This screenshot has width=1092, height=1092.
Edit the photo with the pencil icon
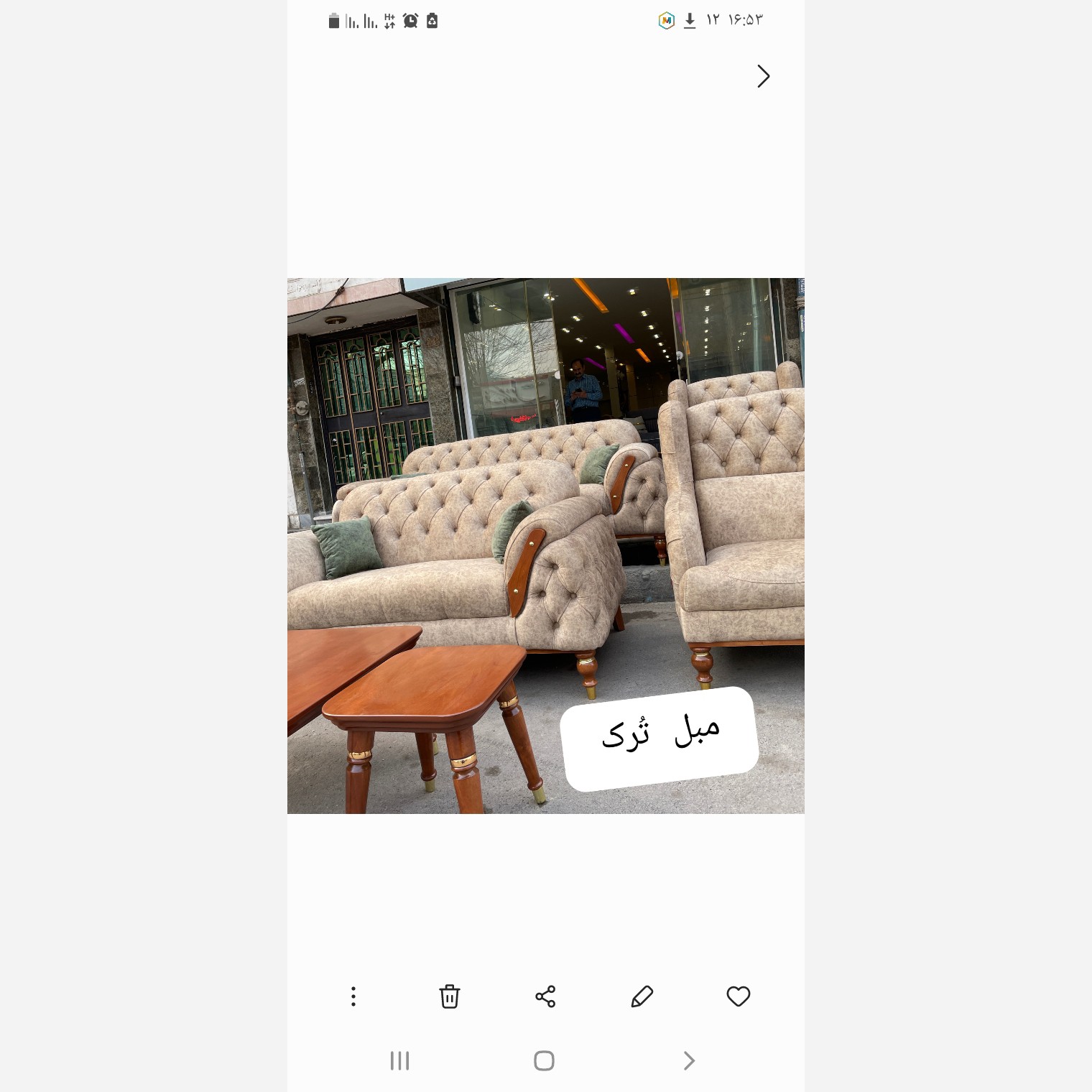(x=642, y=996)
